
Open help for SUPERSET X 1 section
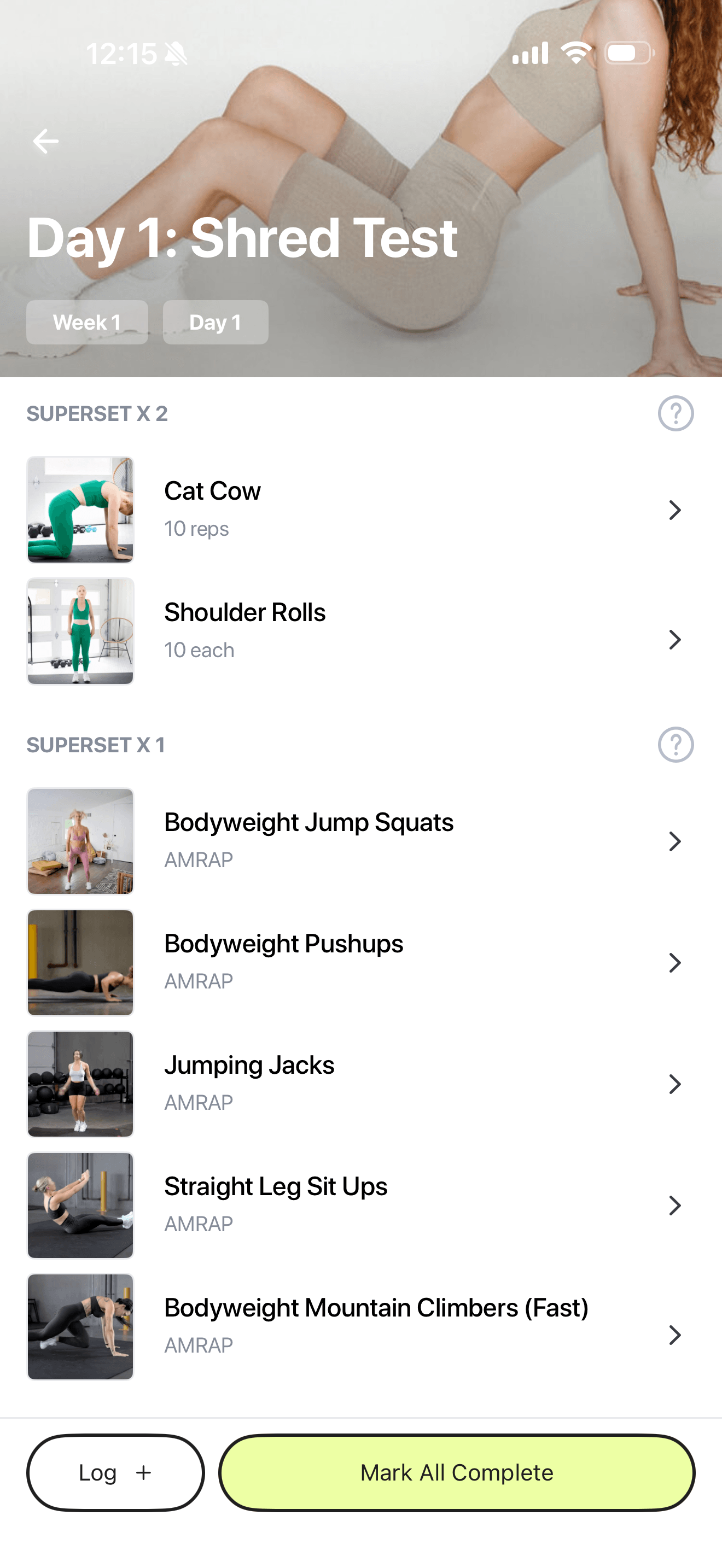[677, 745]
